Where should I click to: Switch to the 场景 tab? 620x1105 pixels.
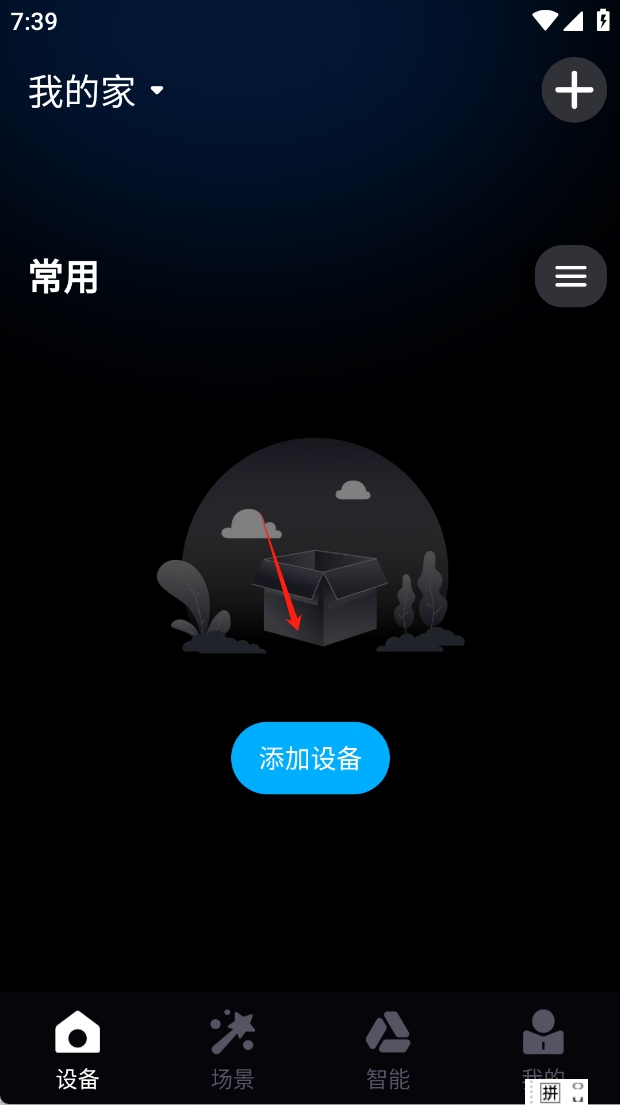(x=233, y=1048)
